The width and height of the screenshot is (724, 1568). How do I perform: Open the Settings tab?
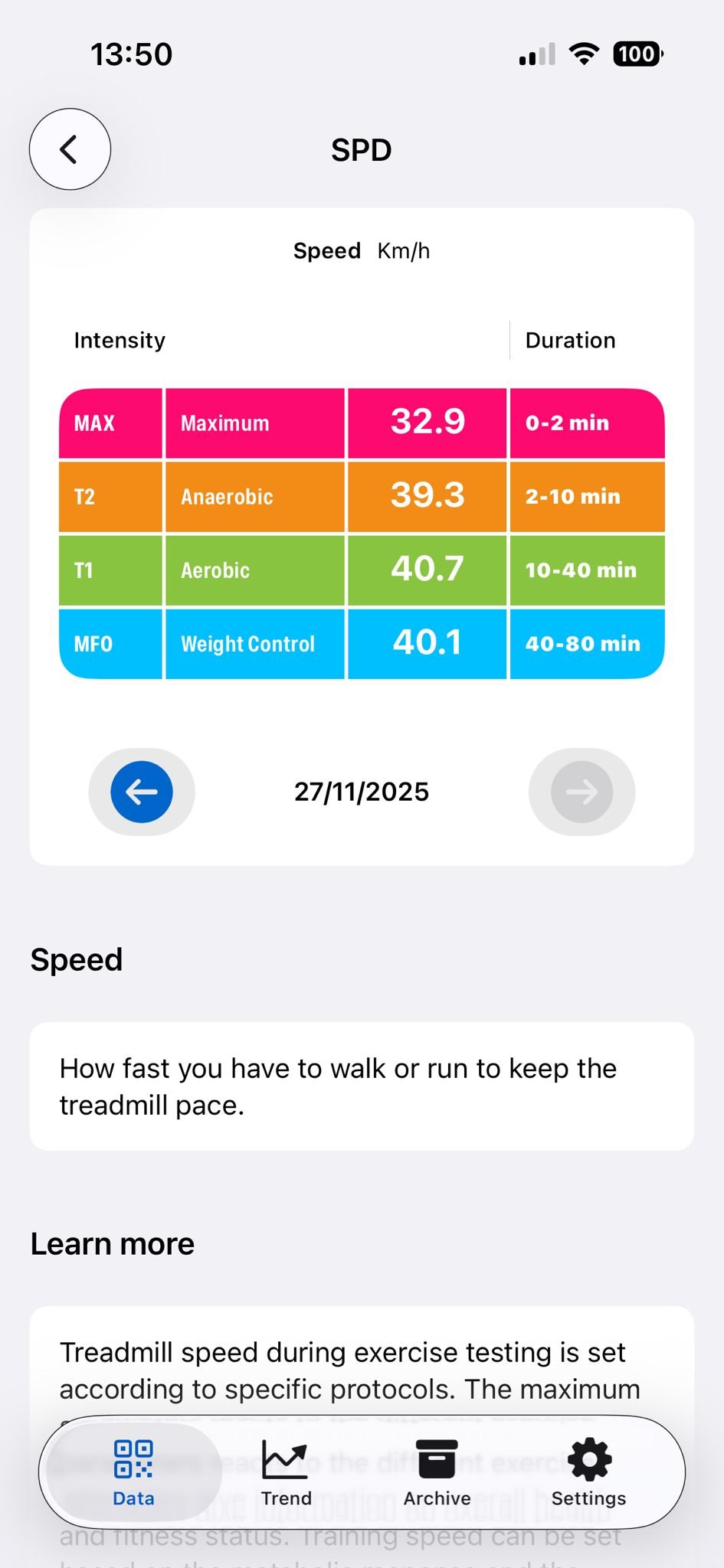588,1473
